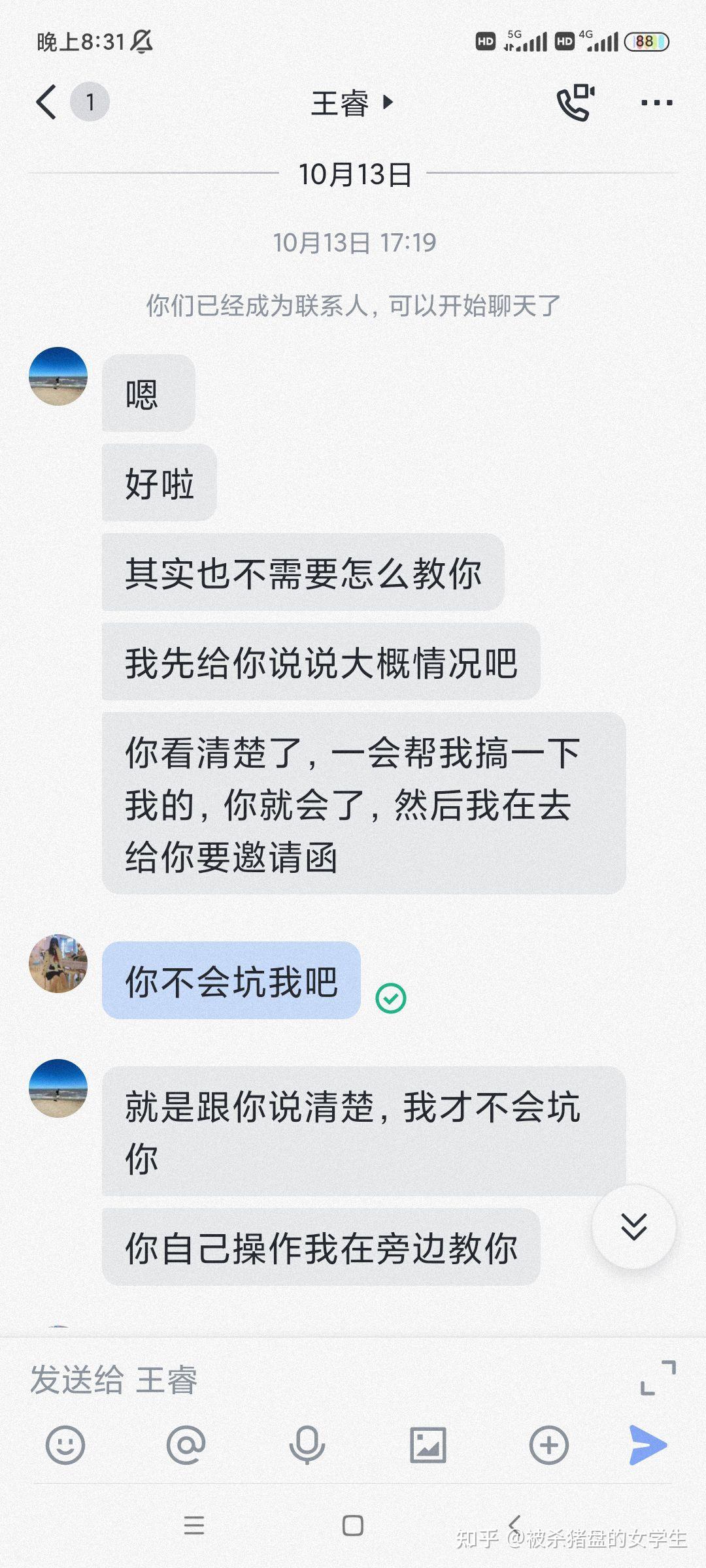Viewport: 706px width, 1568px height.
Task: Tap the system home button
Action: [x=352, y=1525]
